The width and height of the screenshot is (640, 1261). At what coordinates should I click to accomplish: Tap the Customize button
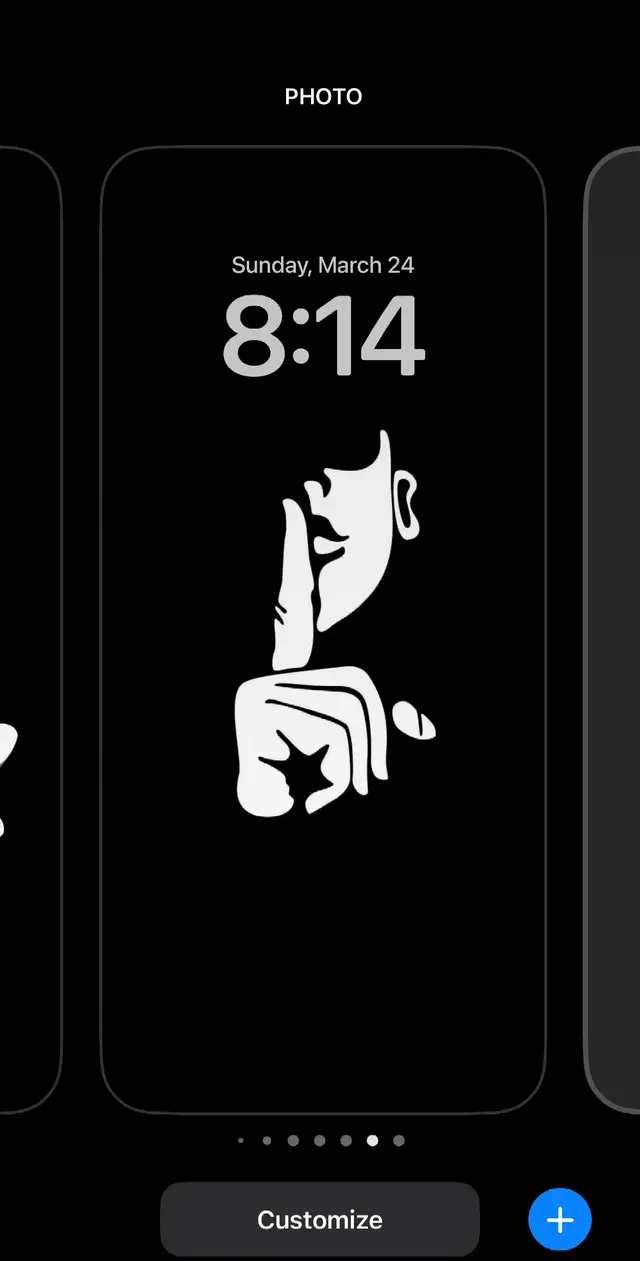click(320, 1219)
